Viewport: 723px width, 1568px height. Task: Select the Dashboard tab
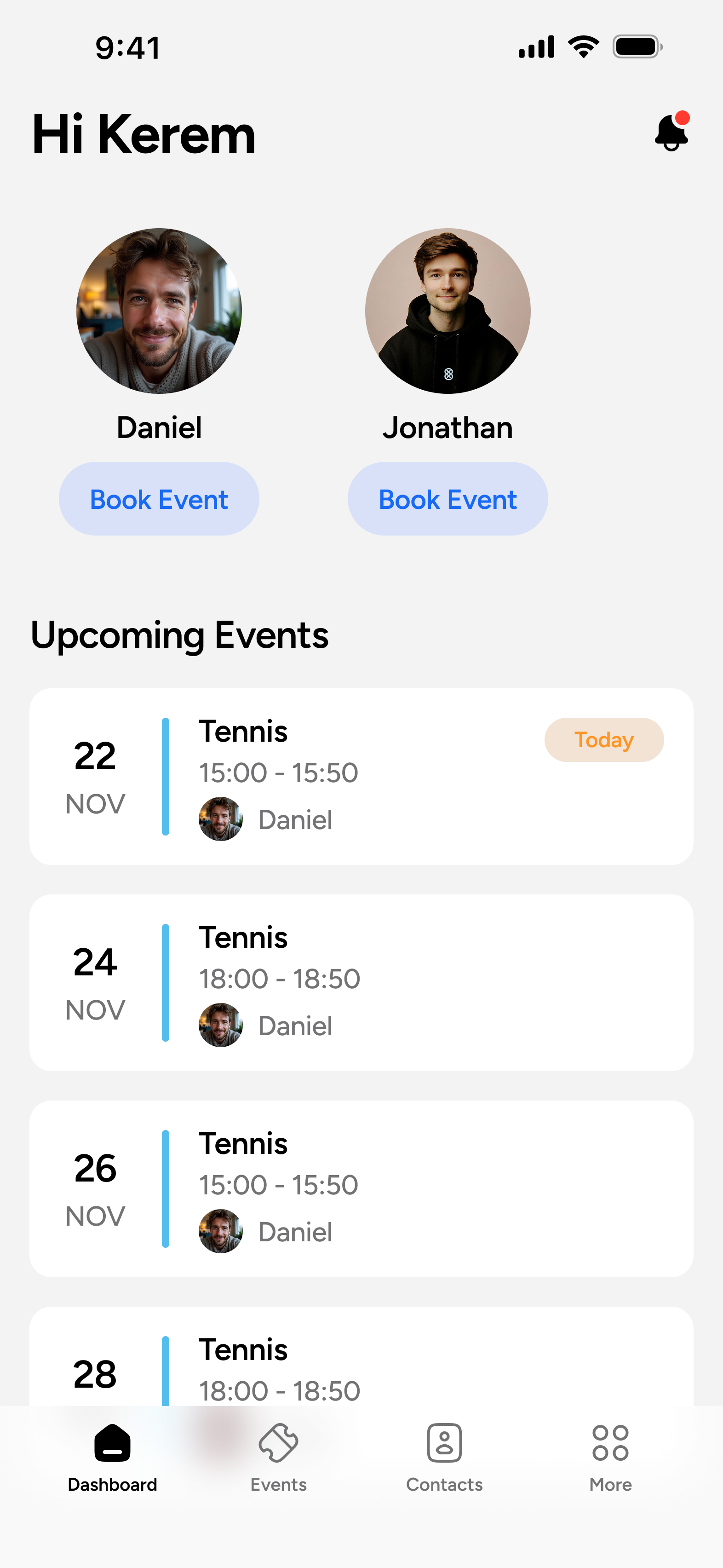pyautogui.click(x=113, y=1457)
